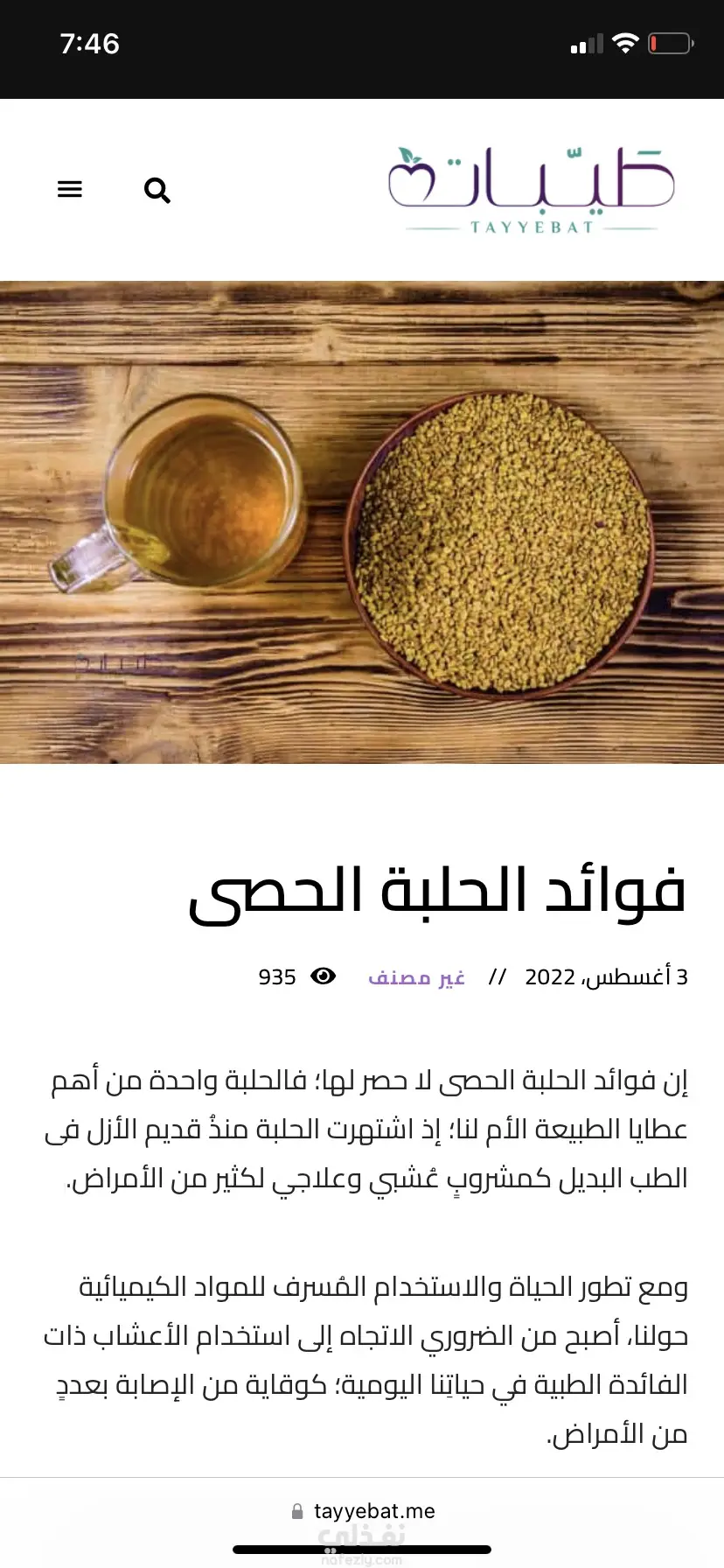Open the site search
The image size is (724, 1568).
(157, 190)
